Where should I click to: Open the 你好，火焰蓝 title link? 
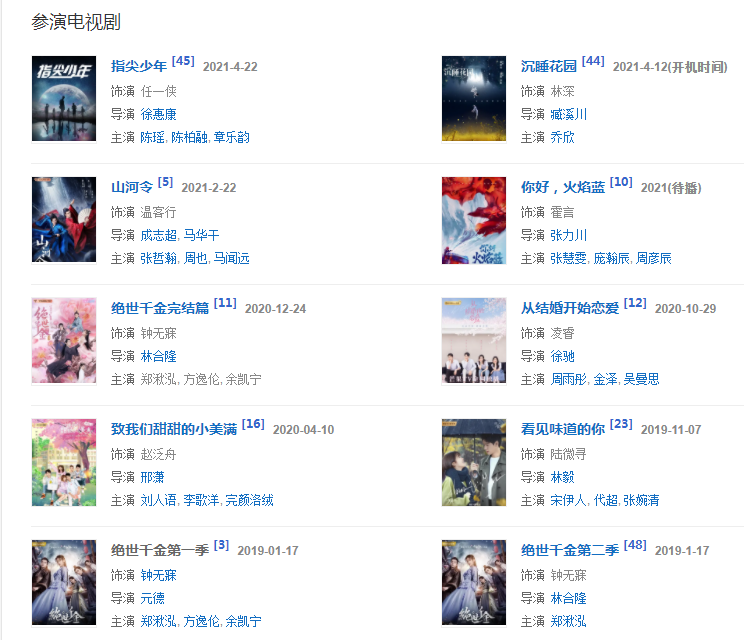click(563, 188)
